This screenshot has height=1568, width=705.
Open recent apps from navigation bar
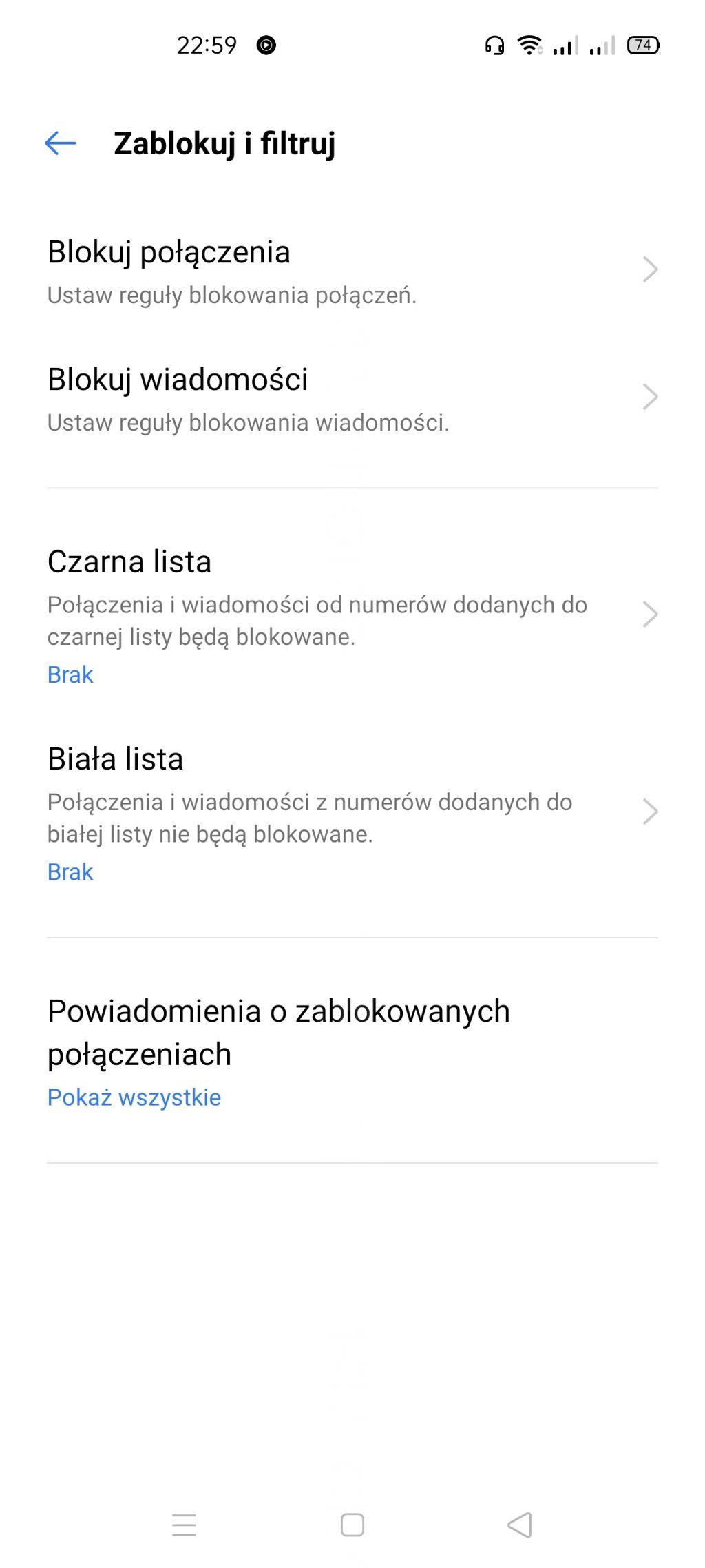click(x=184, y=1525)
